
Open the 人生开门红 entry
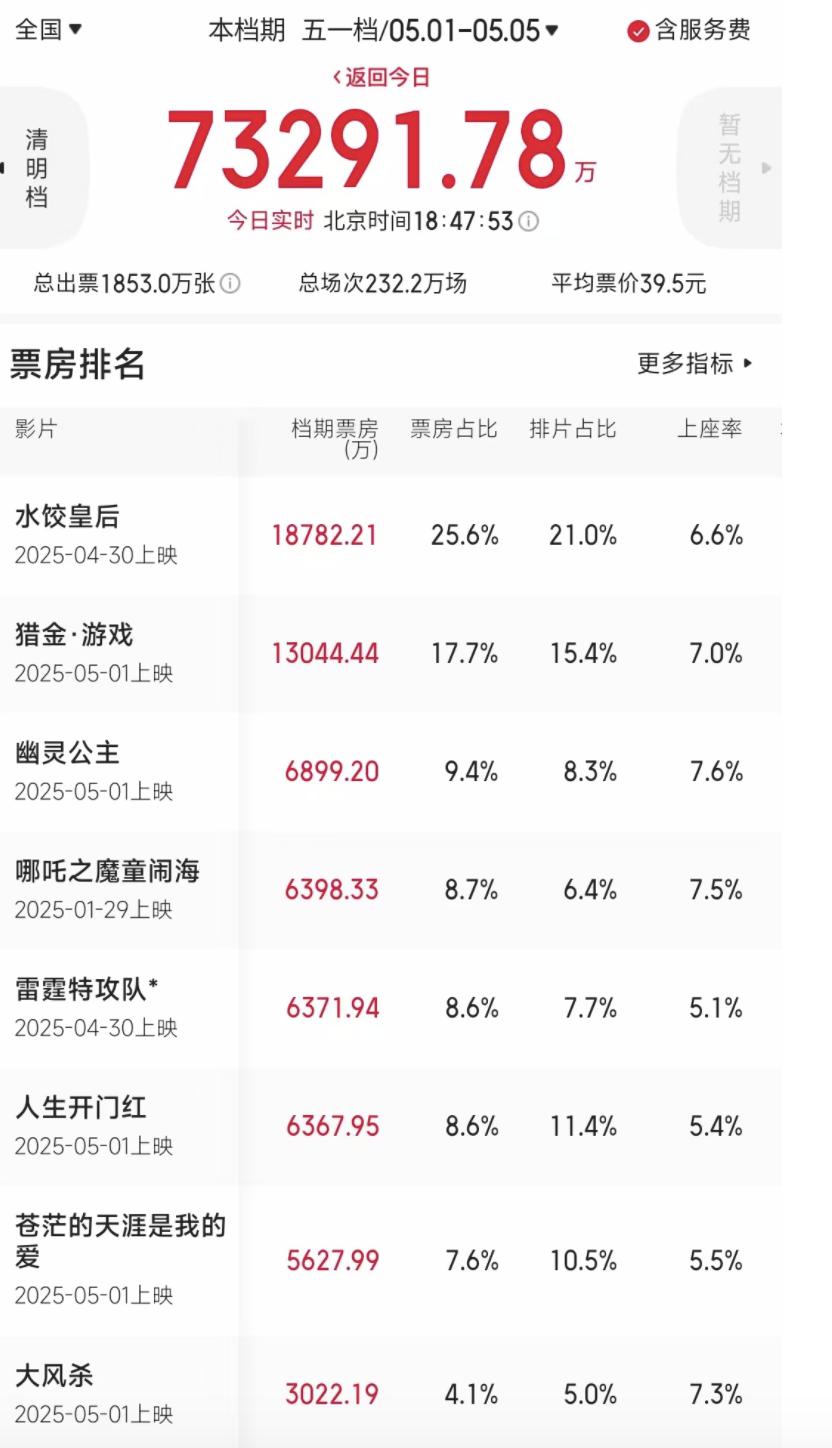[x=391, y=1125]
